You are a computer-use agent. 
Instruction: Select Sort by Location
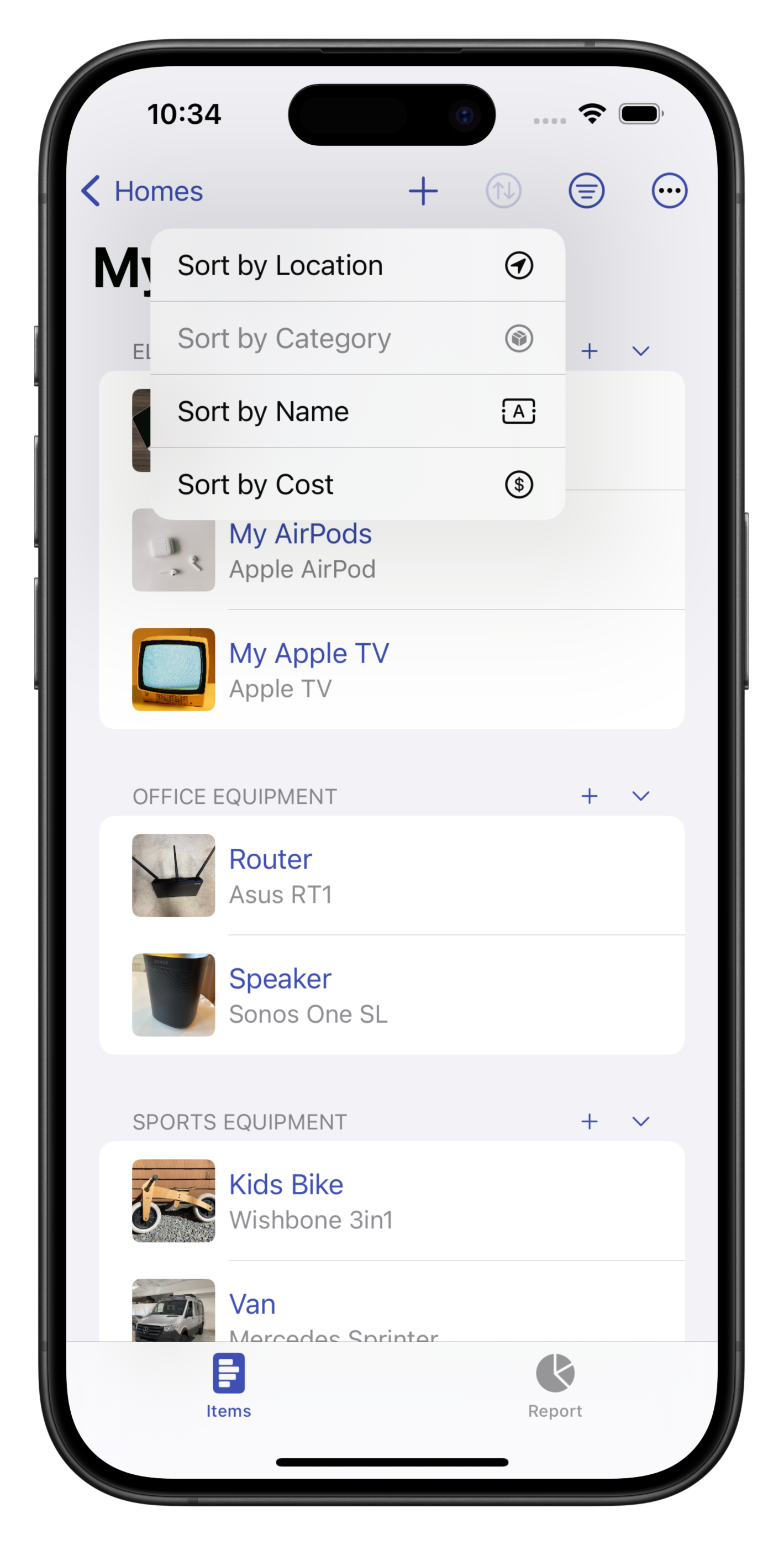pyautogui.click(x=357, y=266)
